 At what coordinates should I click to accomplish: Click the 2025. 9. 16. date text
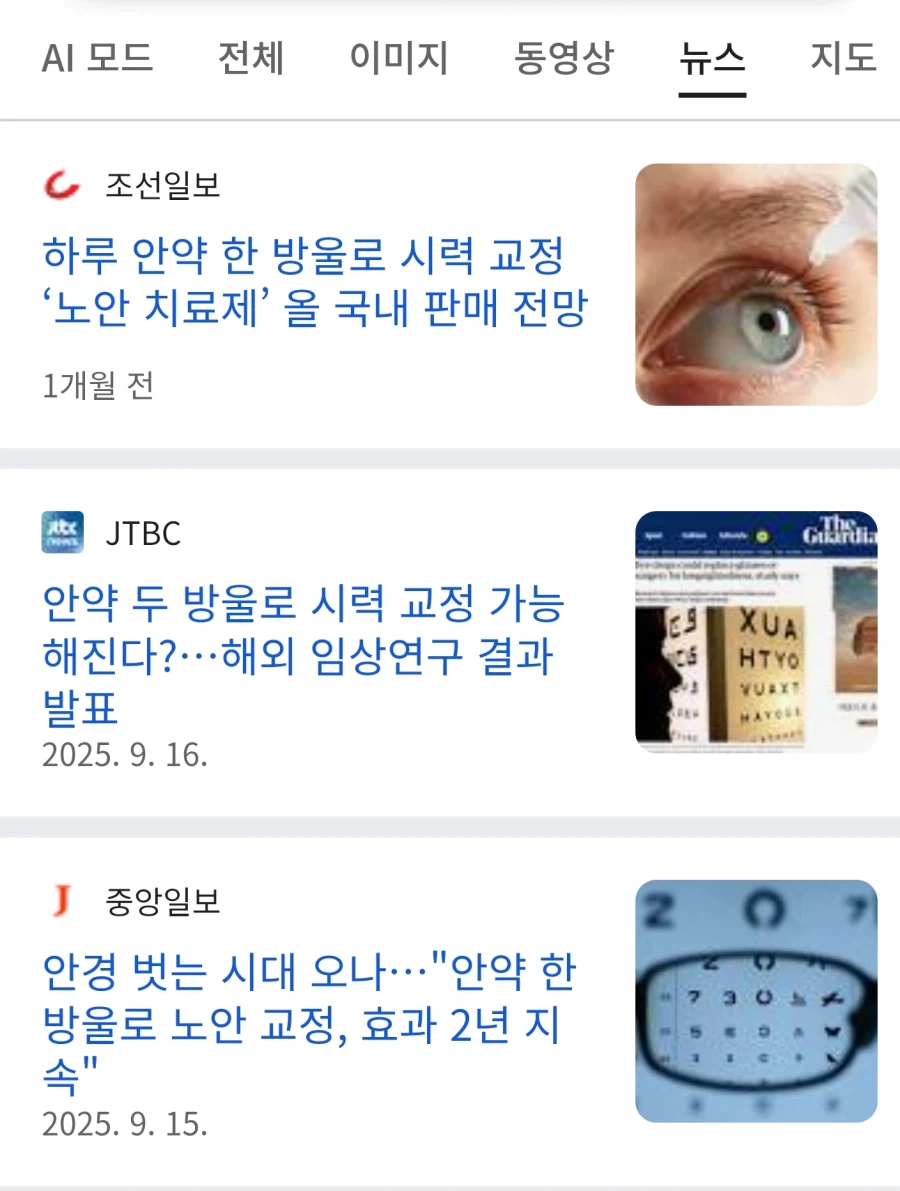[125, 755]
